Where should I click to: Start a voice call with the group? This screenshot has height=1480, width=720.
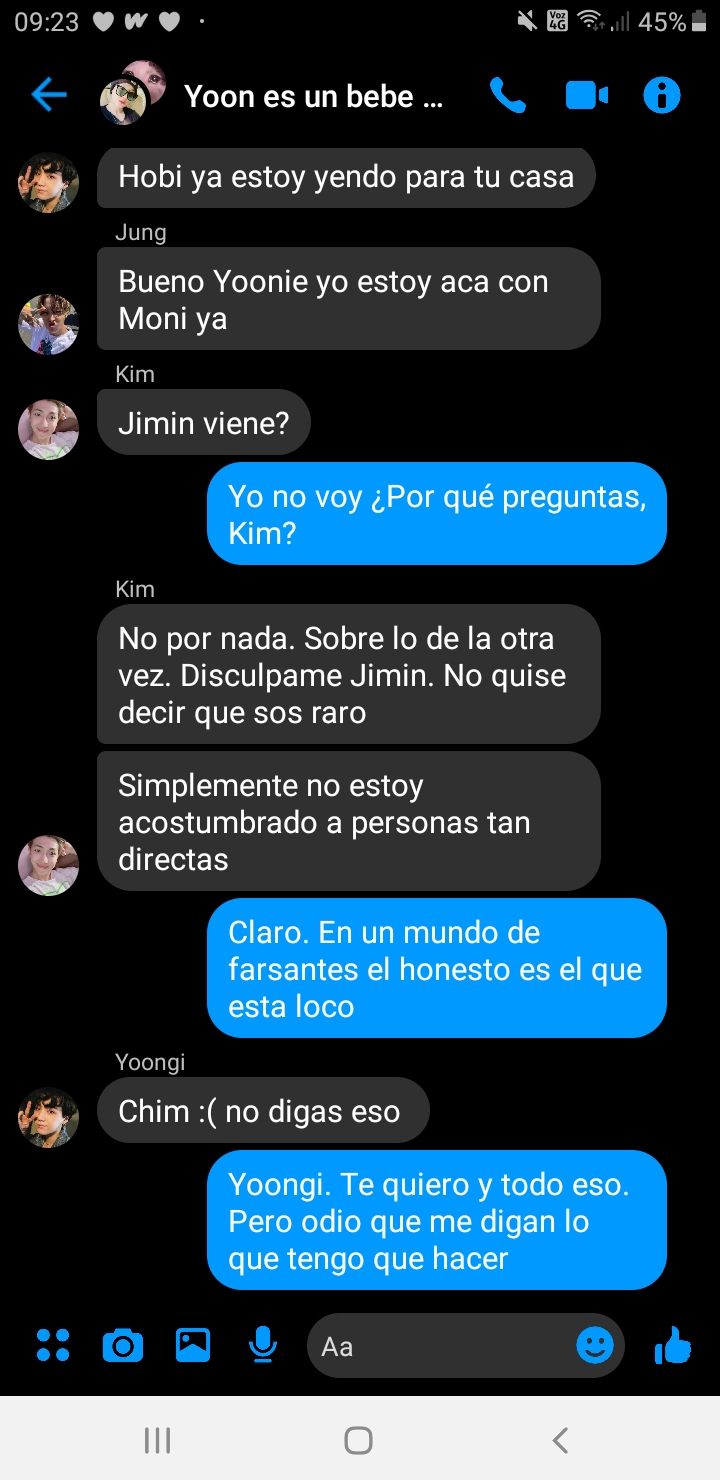(508, 96)
